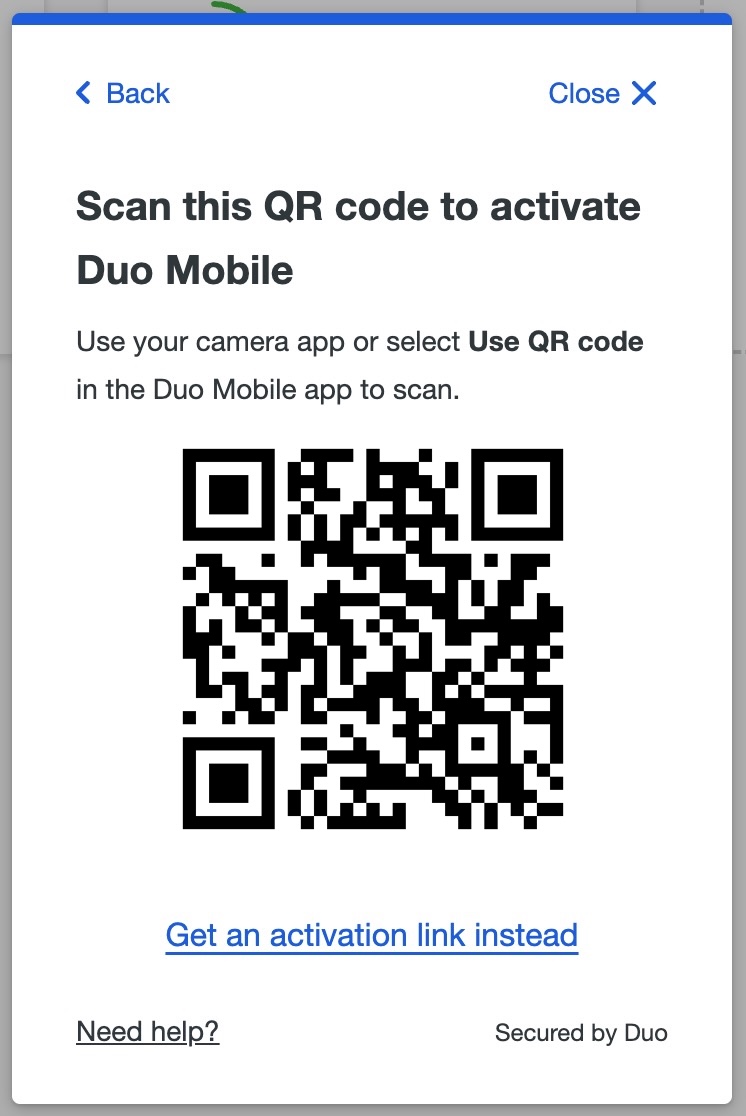Click the center of the QR code
The image size is (746, 1116).
373,640
